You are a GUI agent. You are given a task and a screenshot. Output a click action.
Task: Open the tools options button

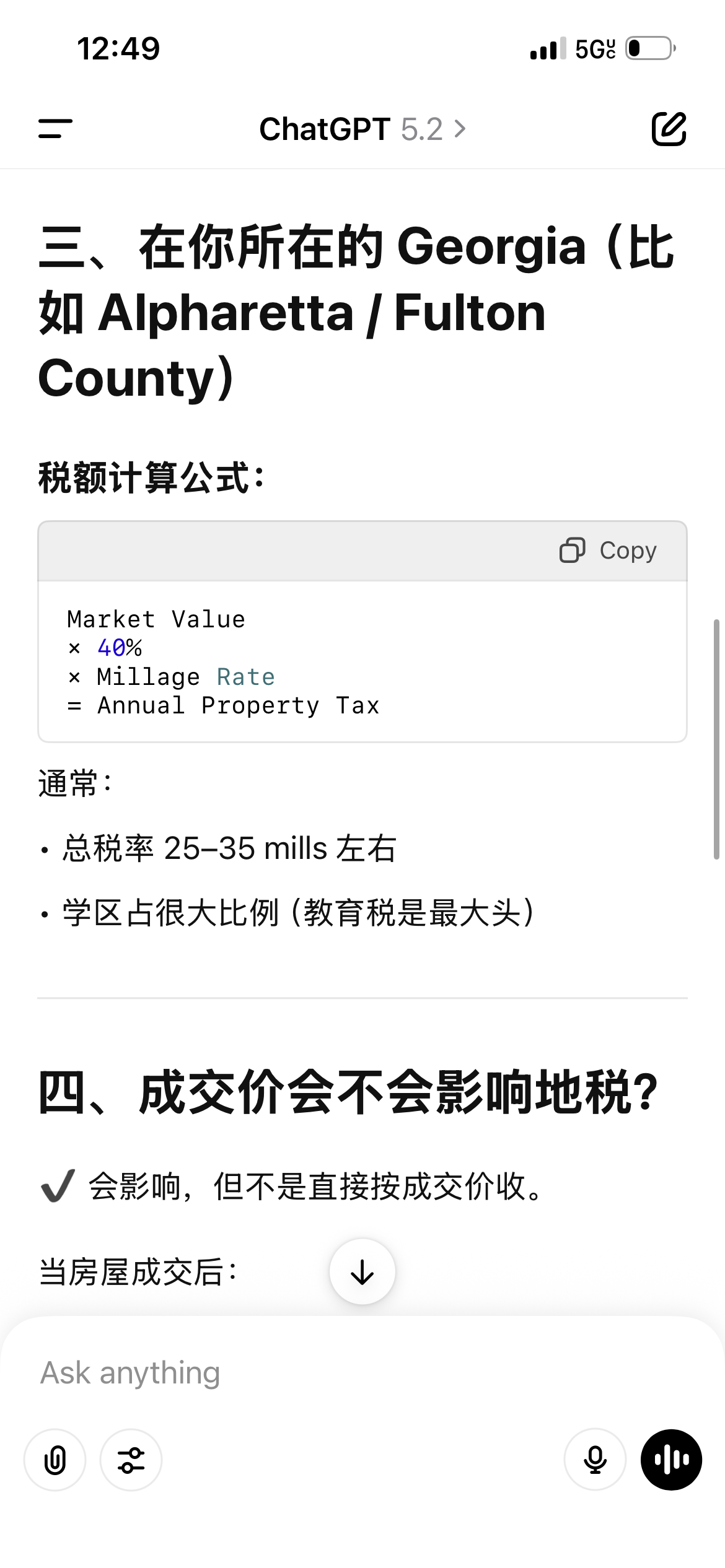pyautogui.click(x=131, y=1460)
